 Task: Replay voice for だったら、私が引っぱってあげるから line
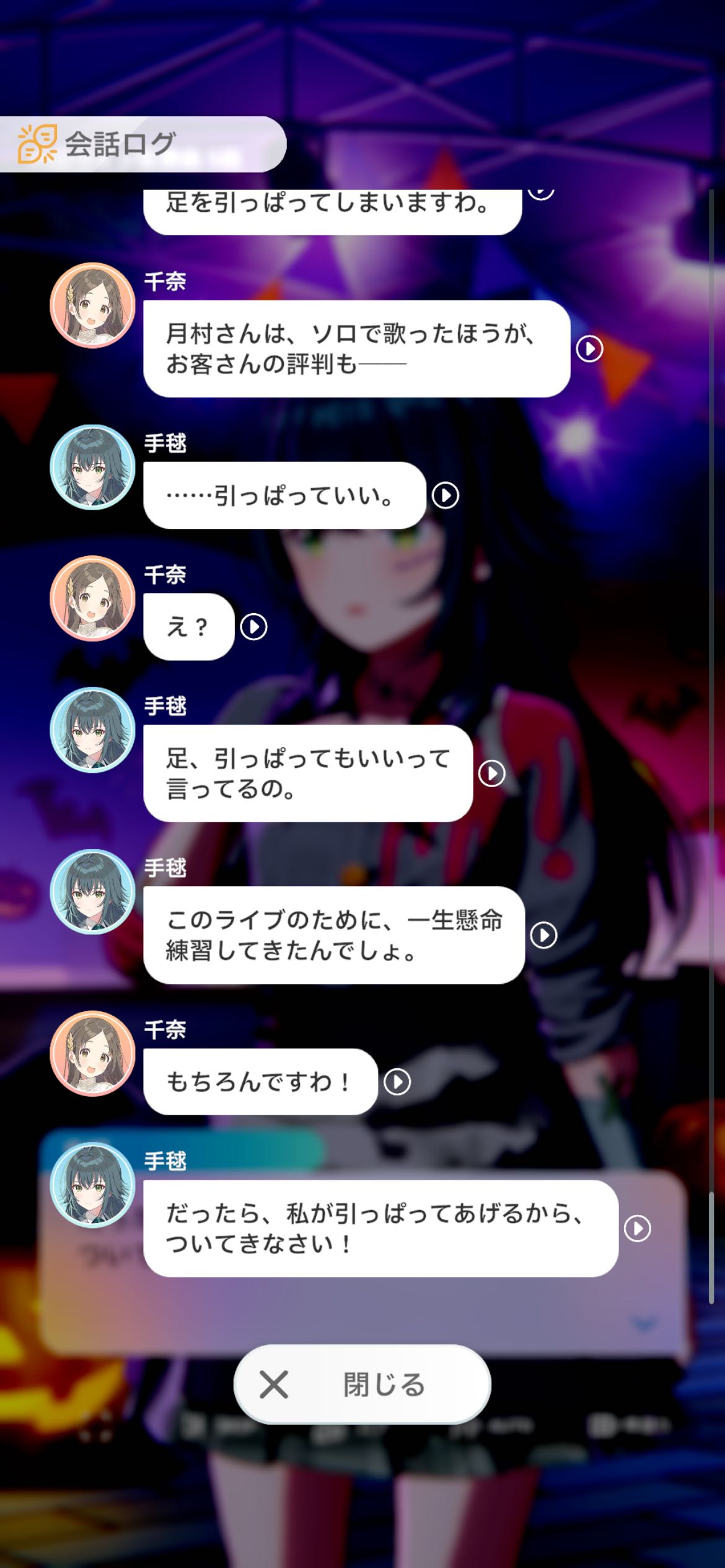[x=638, y=1229]
